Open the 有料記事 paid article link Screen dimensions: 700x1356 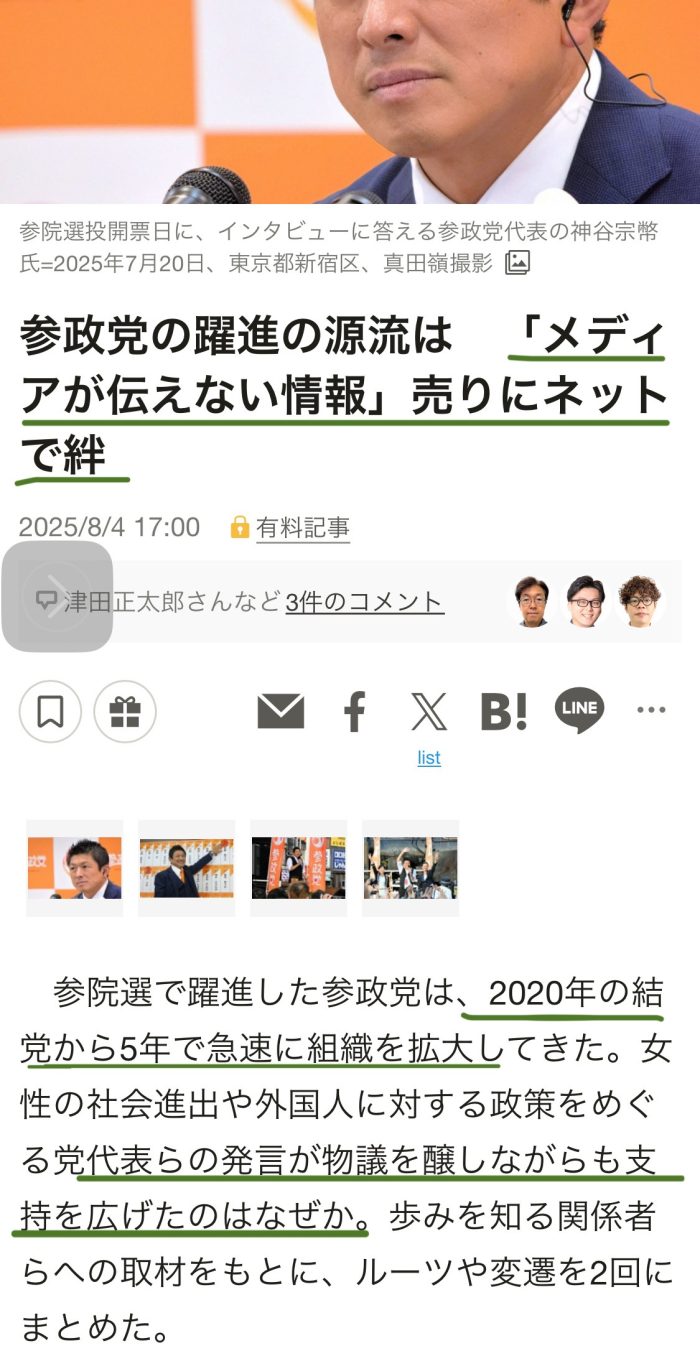click(x=303, y=527)
